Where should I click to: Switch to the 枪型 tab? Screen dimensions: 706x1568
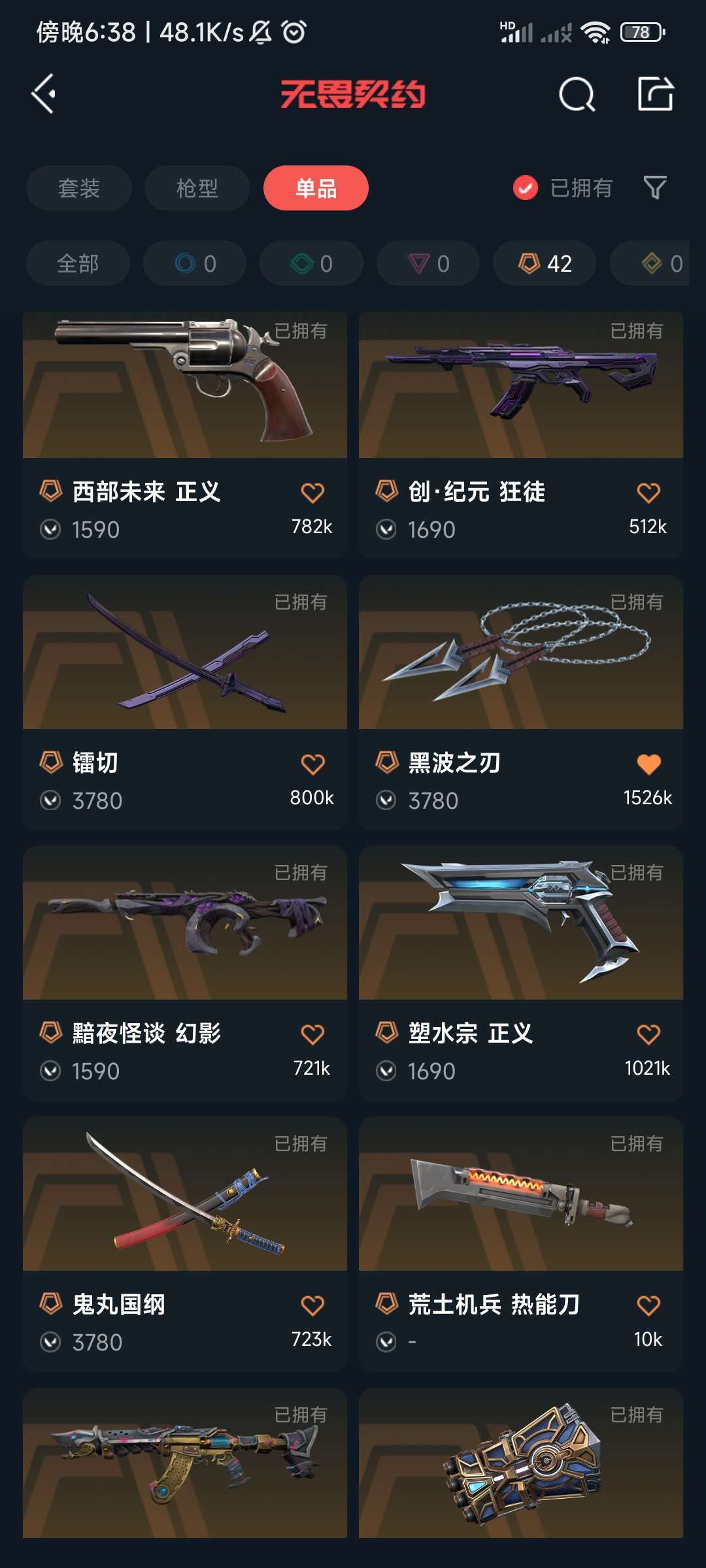[x=197, y=188]
